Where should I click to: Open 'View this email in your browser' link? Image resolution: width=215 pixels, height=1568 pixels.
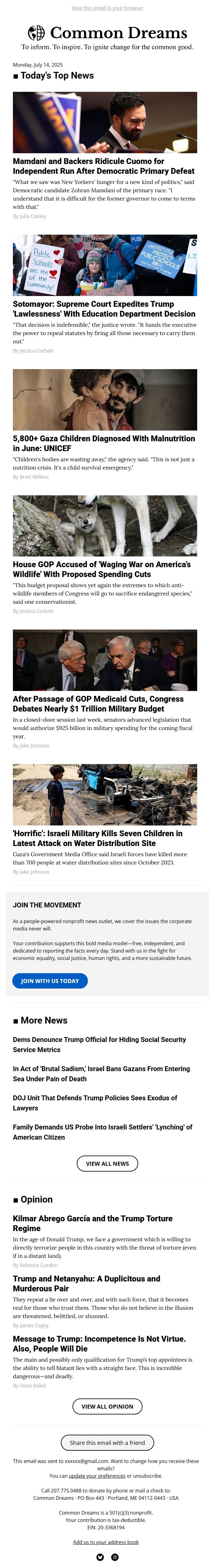point(107,8)
